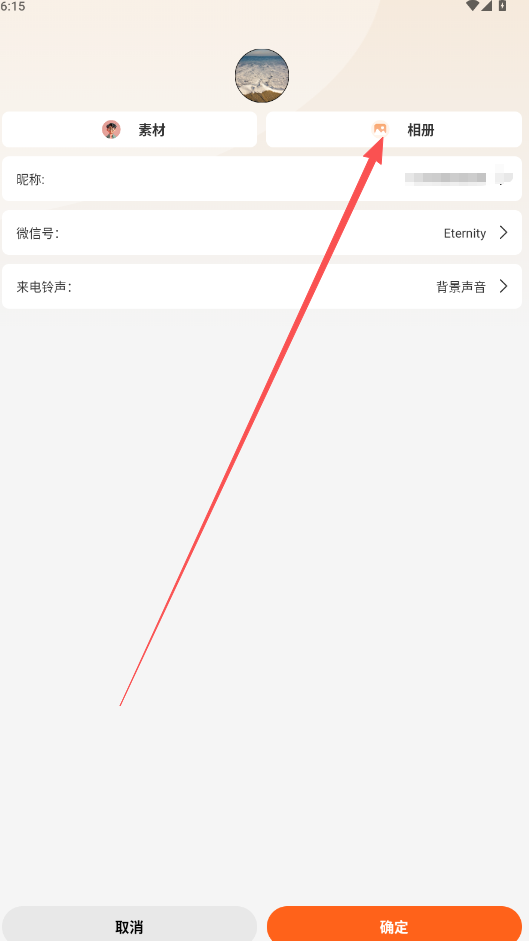
Task: Pick avatar from 相册
Action: [394, 129]
